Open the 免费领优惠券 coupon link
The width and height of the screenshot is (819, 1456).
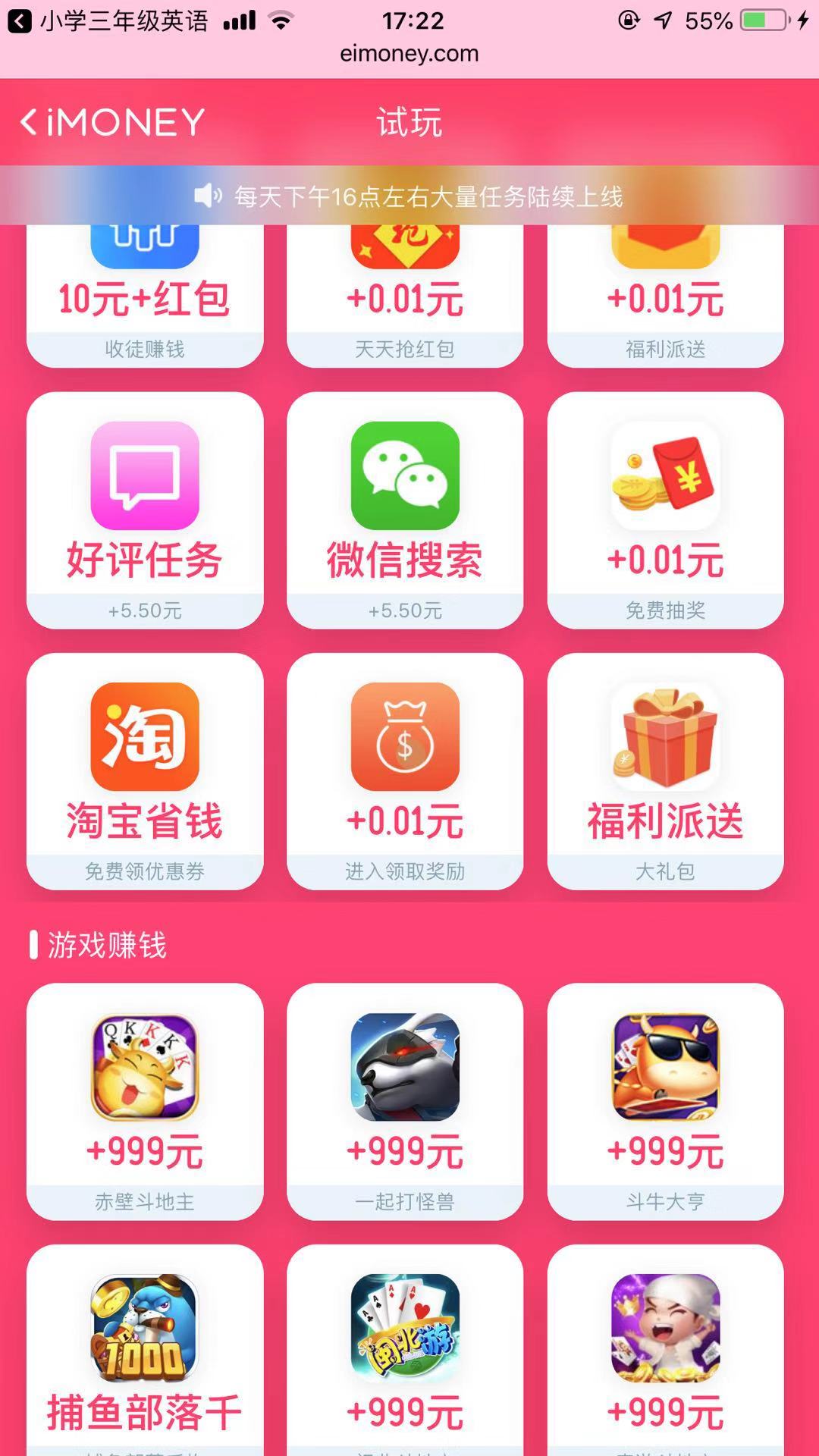click(144, 871)
